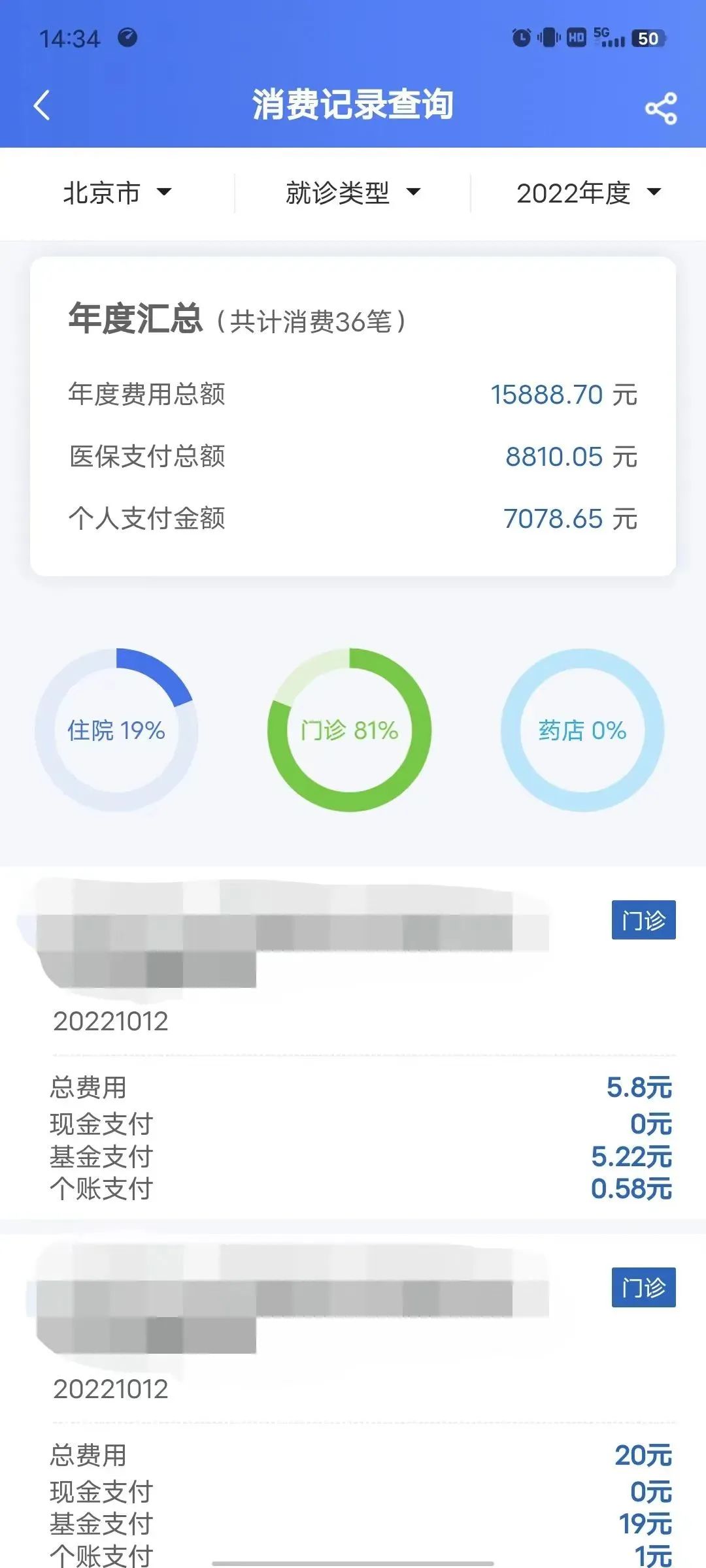Share the consumption record page
Viewport: 706px width, 1568px height.
point(661,108)
